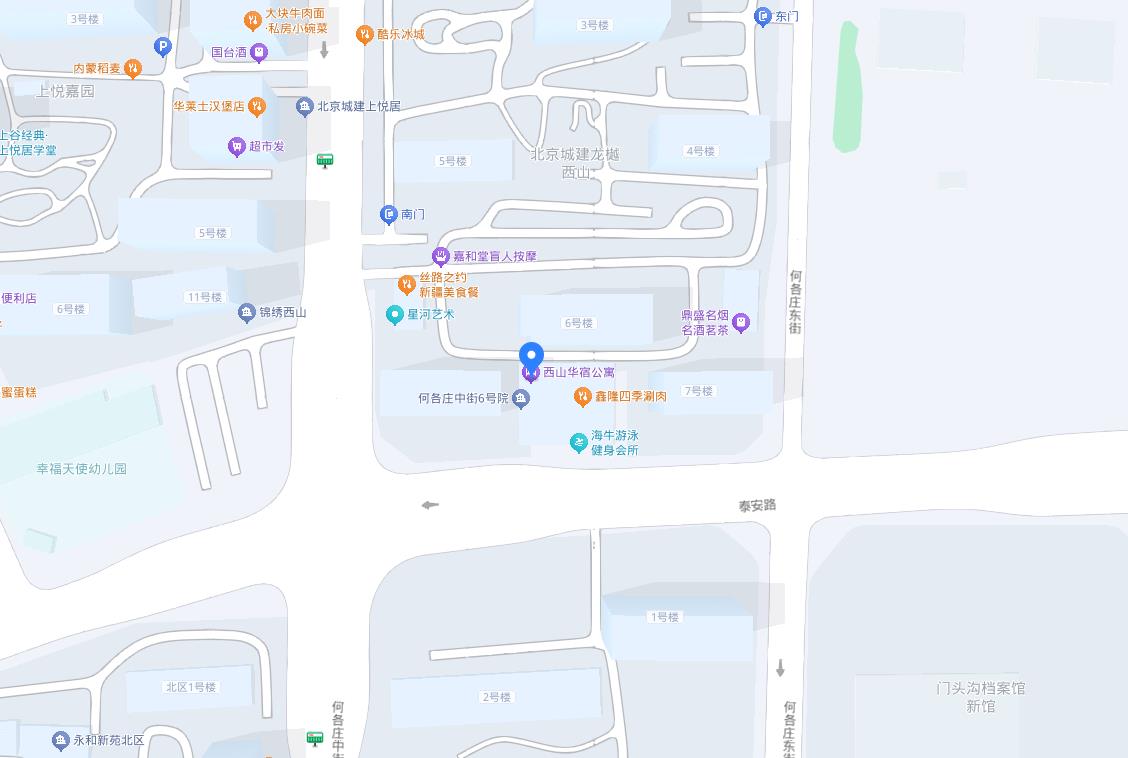Open 酷乐冰城 shop marker
This screenshot has height=758, width=1128.
(x=364, y=35)
